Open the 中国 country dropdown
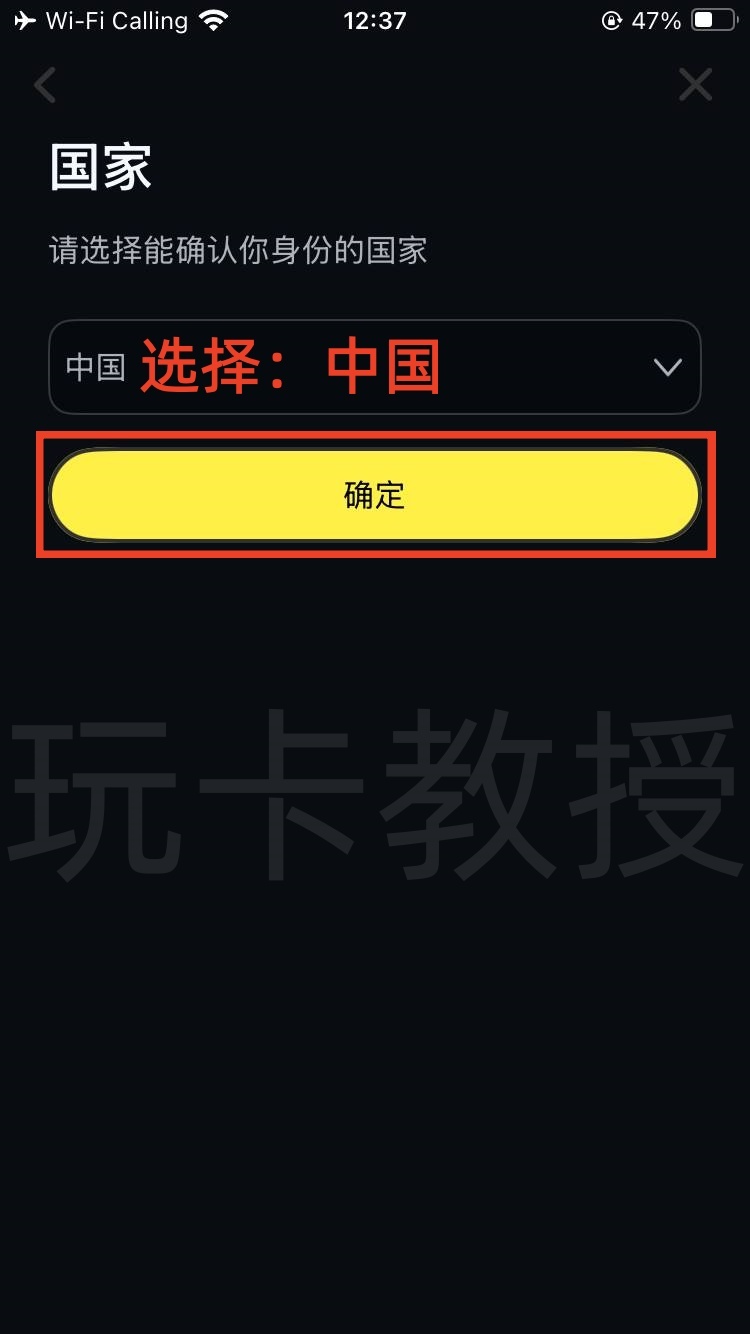Screen dimensions: 750x1334 375,367
